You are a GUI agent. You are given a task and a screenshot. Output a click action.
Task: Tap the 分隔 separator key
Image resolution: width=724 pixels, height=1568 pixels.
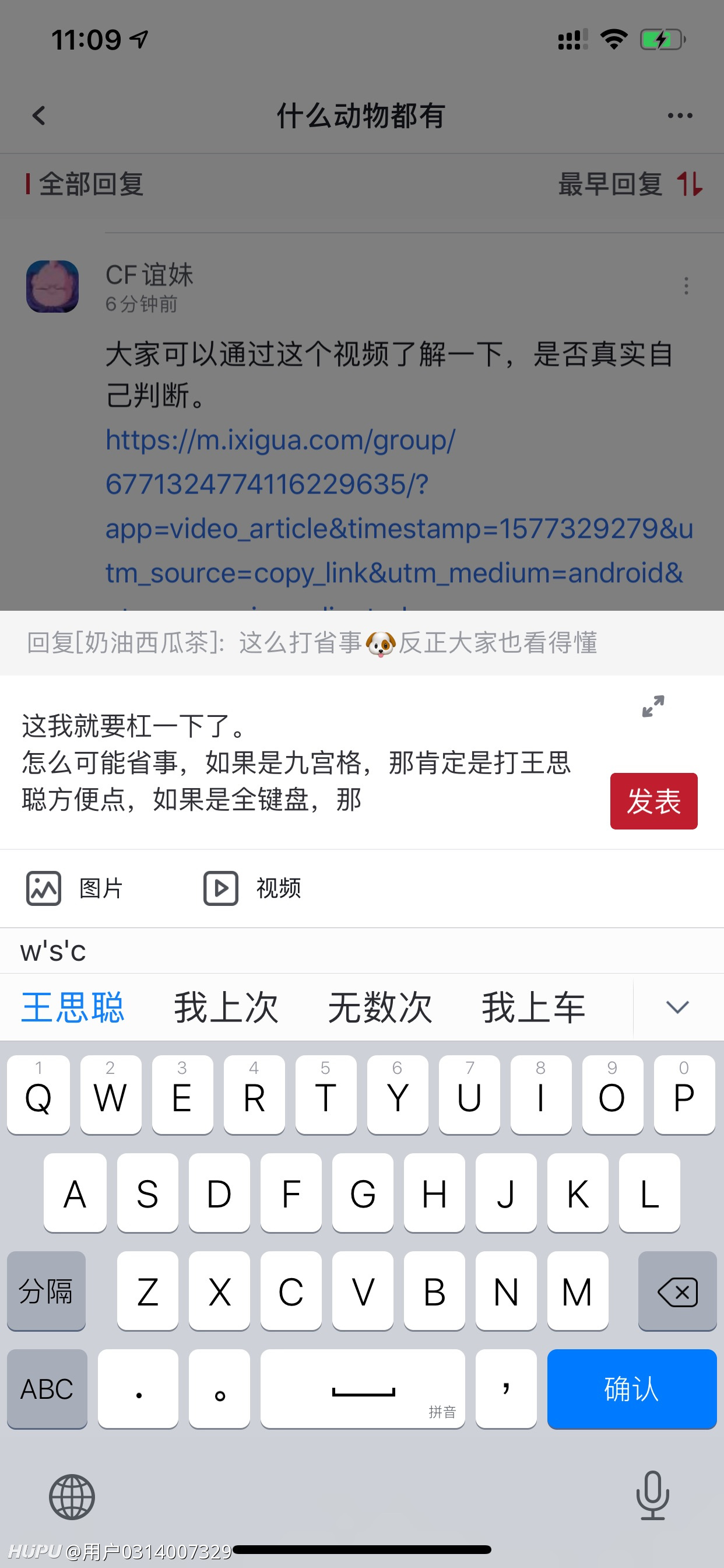coord(46,1290)
